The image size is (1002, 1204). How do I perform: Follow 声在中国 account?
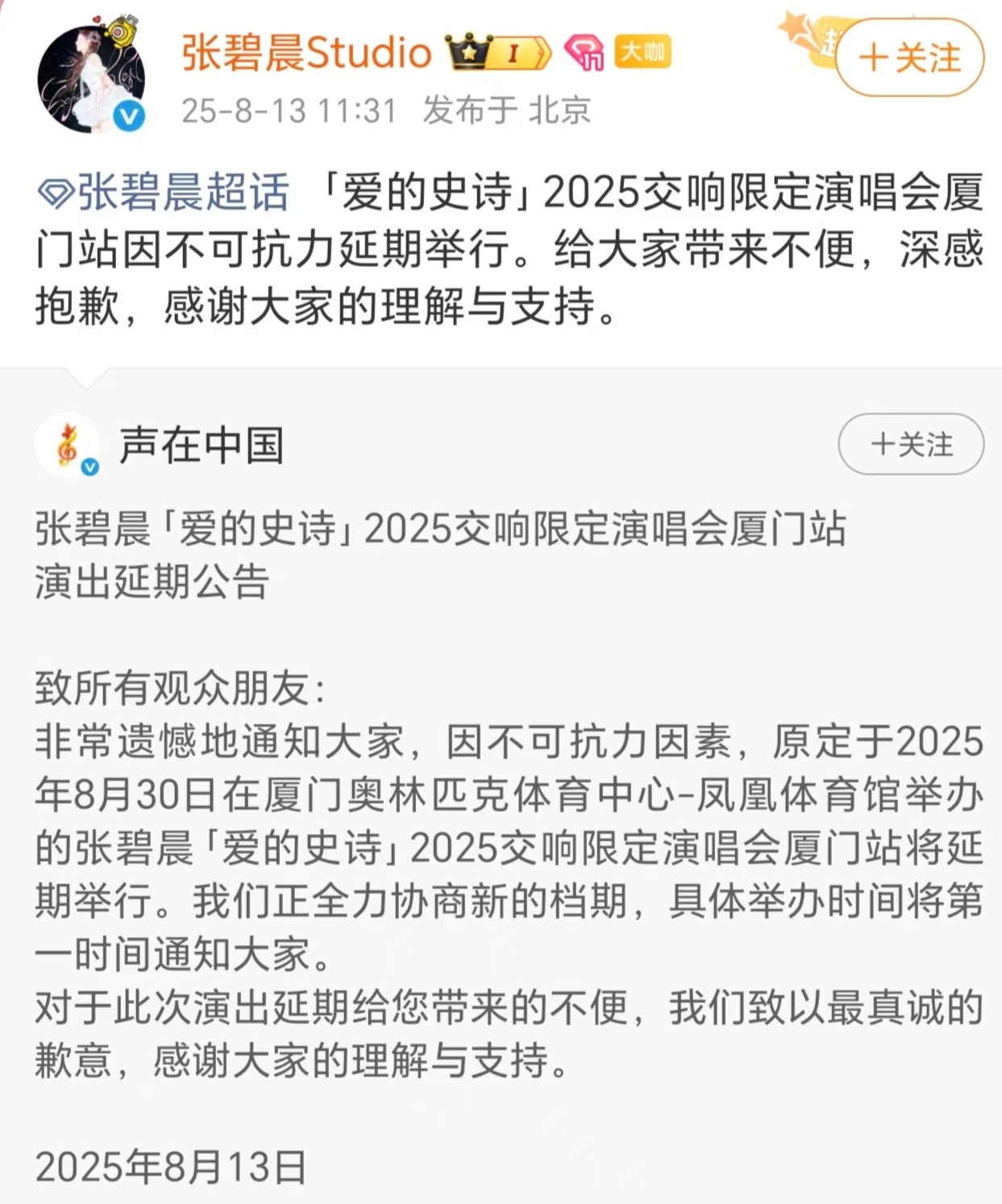(911, 444)
